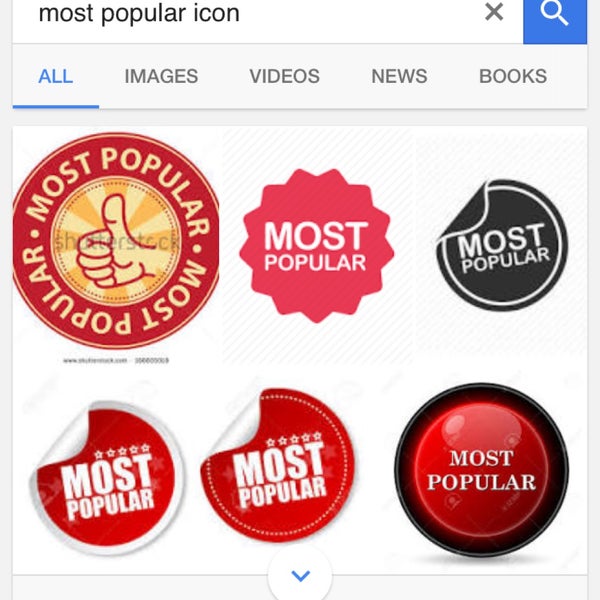Tap the search field with 'most popular icon'
Screen dimensions: 600x600
240,15
